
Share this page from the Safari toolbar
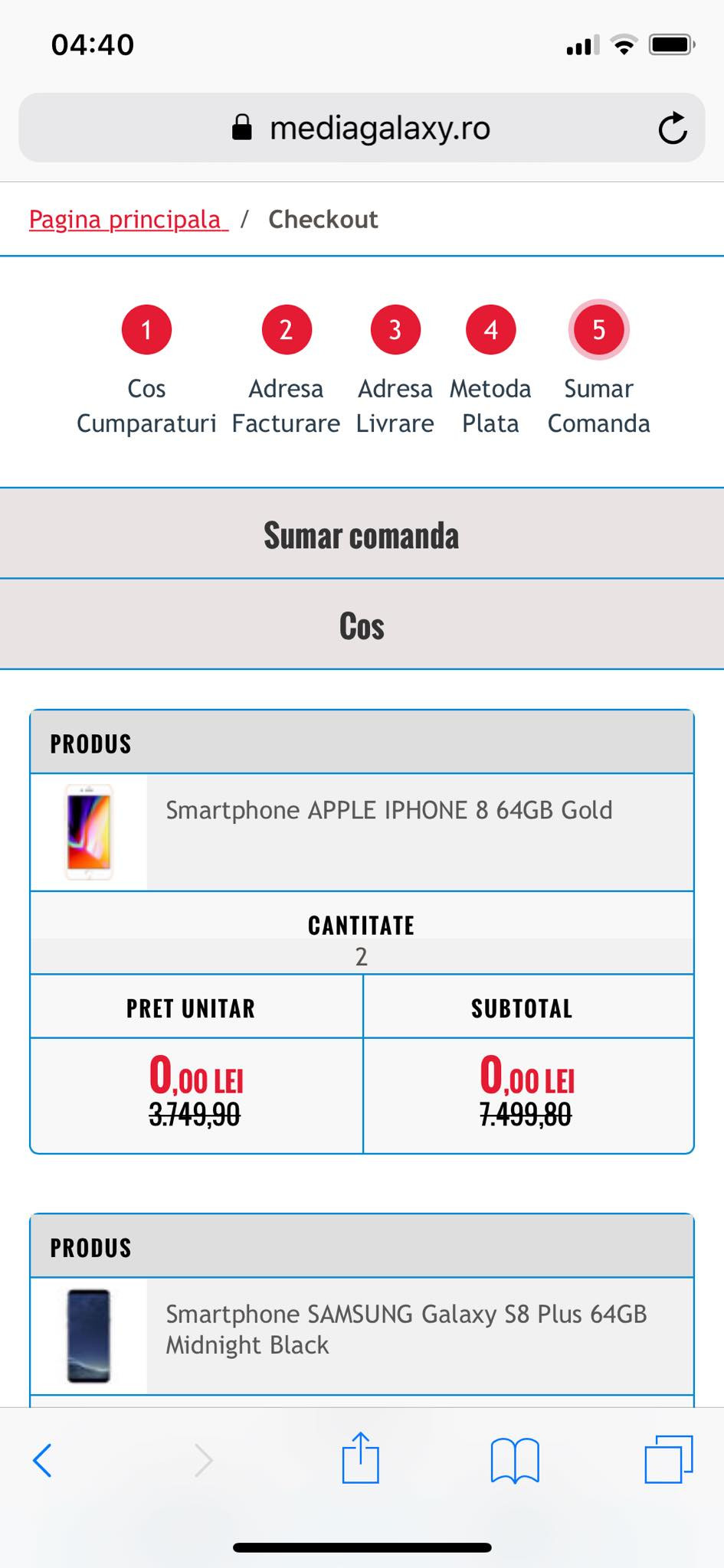pyautogui.click(x=360, y=1459)
